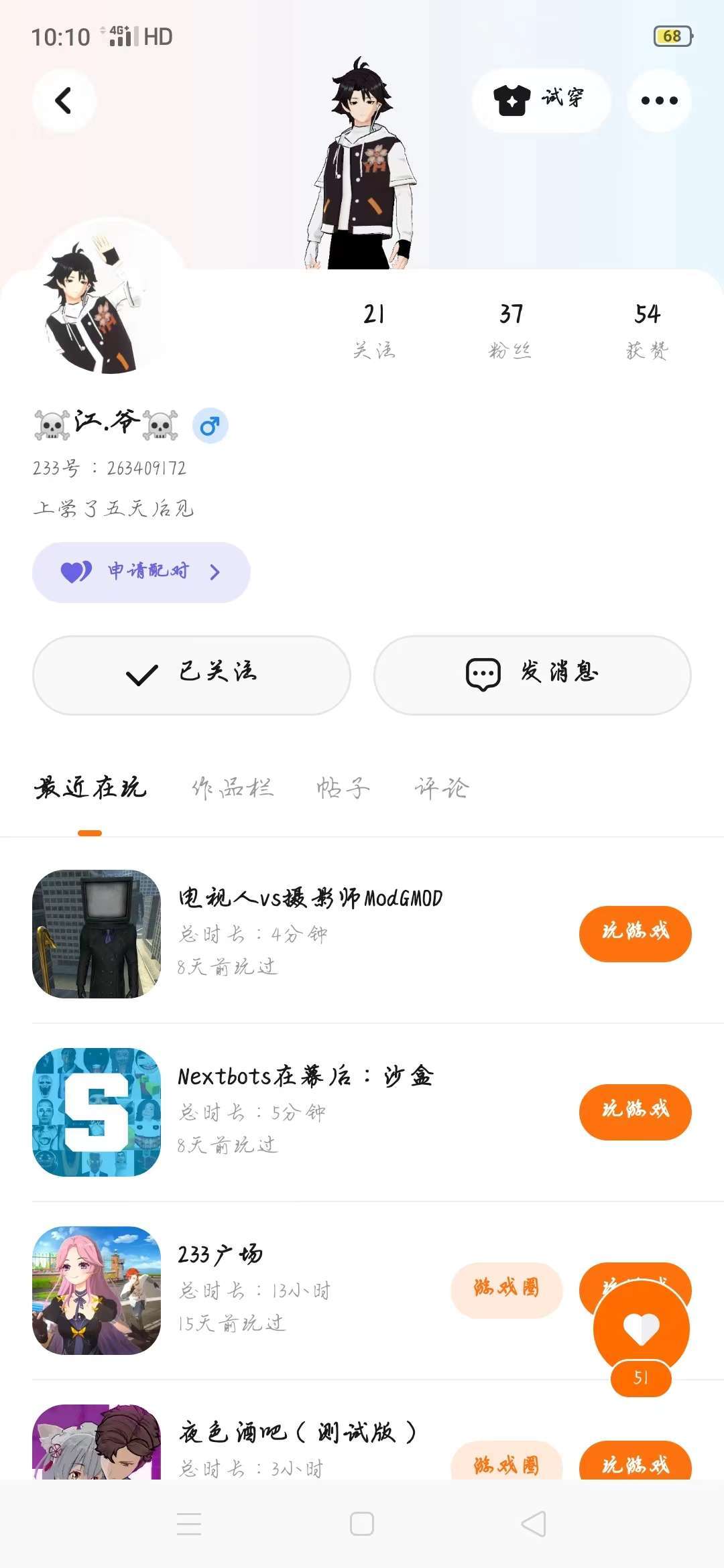The width and height of the screenshot is (724, 1568).
Task: Tap the system home button
Action: [x=362, y=1524]
